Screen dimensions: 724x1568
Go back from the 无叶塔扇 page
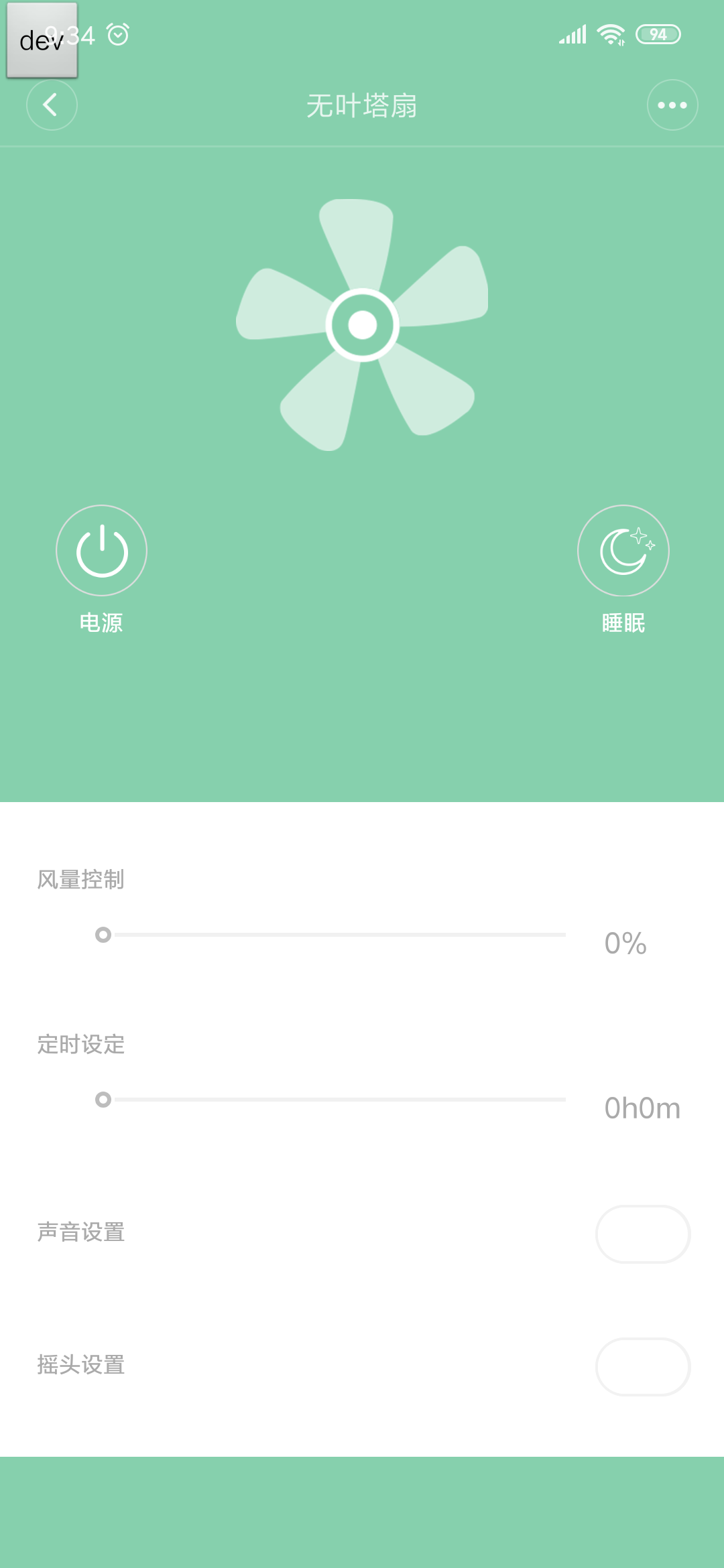pyautogui.click(x=52, y=105)
